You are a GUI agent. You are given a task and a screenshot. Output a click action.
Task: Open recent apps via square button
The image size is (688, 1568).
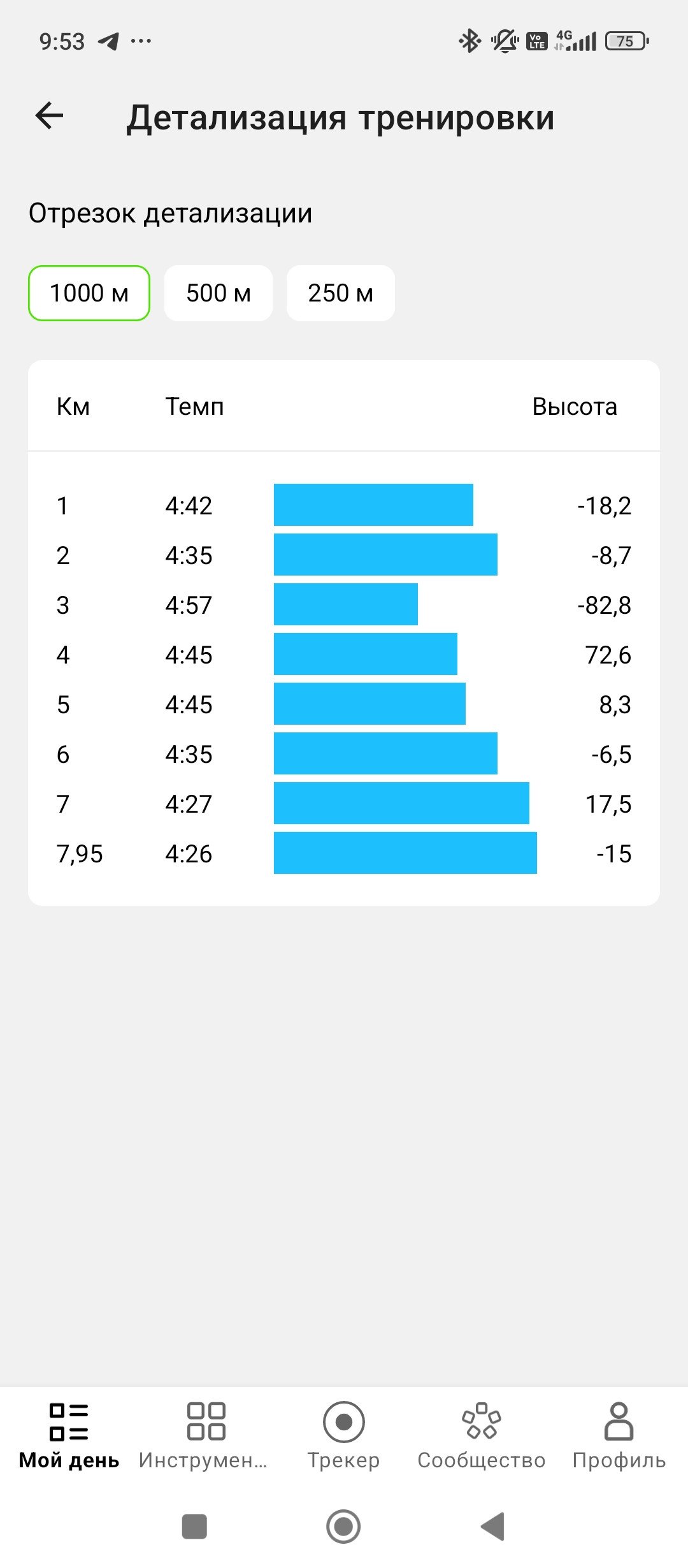194,1527
